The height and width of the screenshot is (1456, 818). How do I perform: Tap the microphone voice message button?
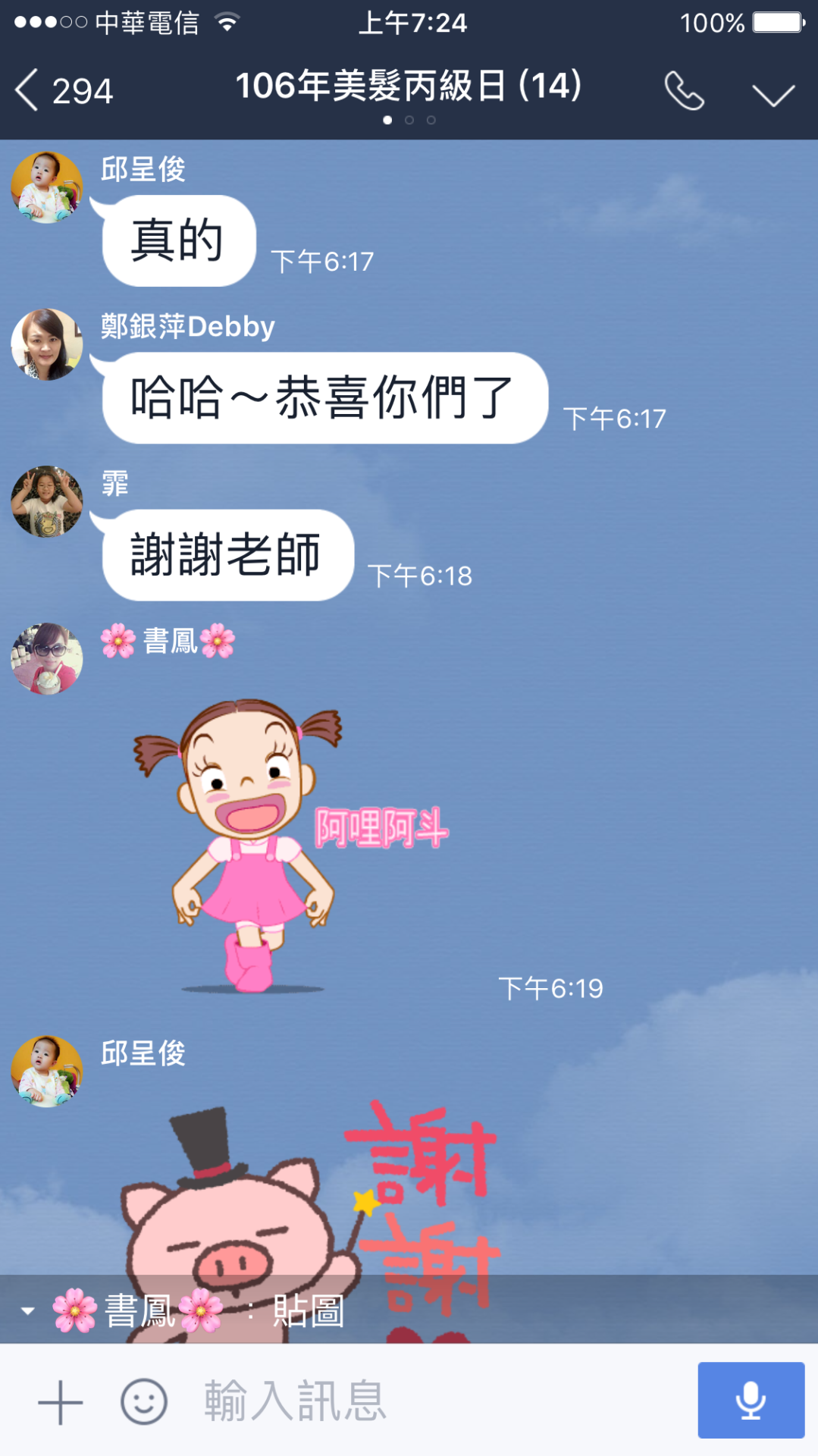click(750, 1400)
